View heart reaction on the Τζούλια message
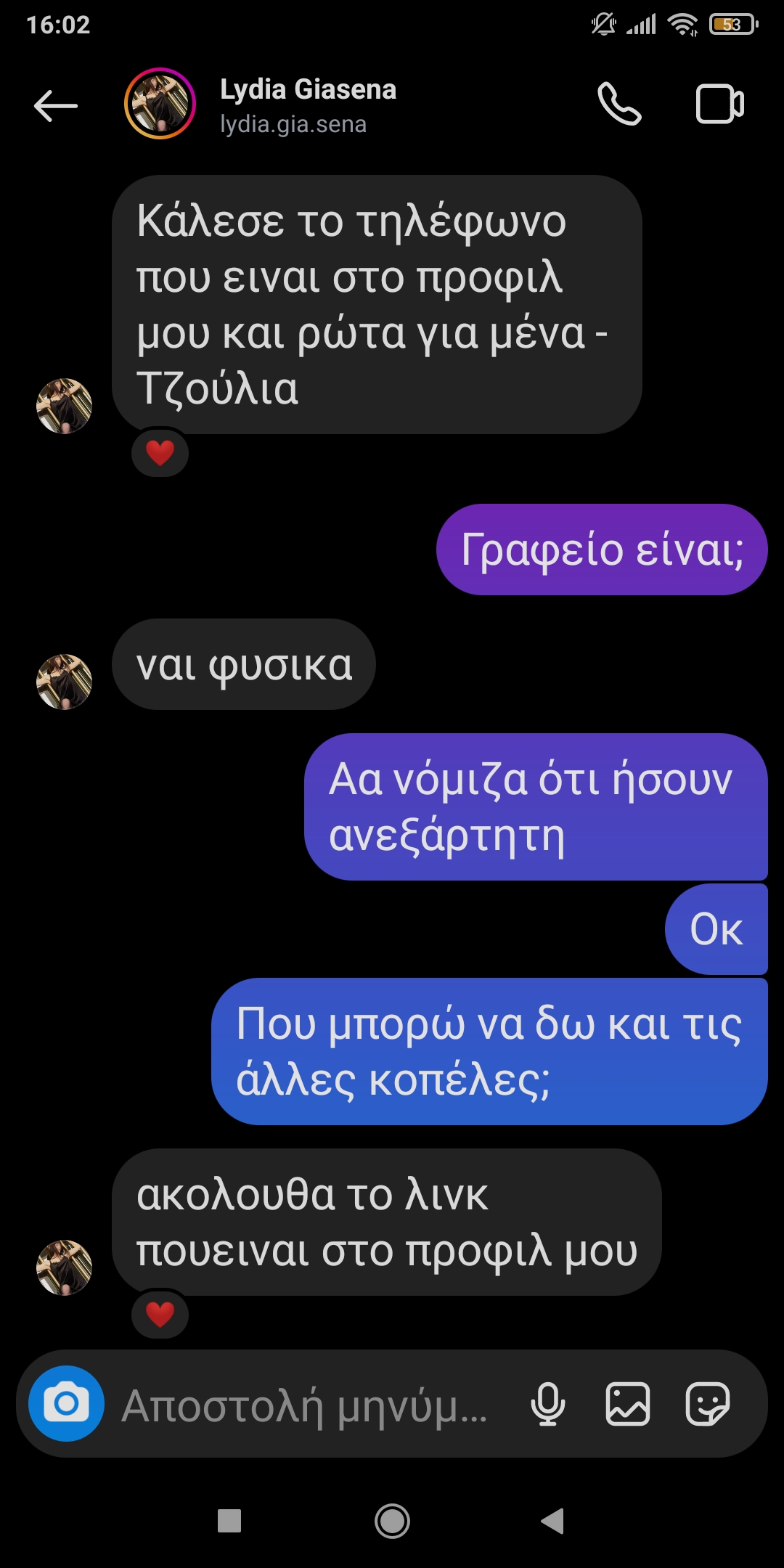 160,453
